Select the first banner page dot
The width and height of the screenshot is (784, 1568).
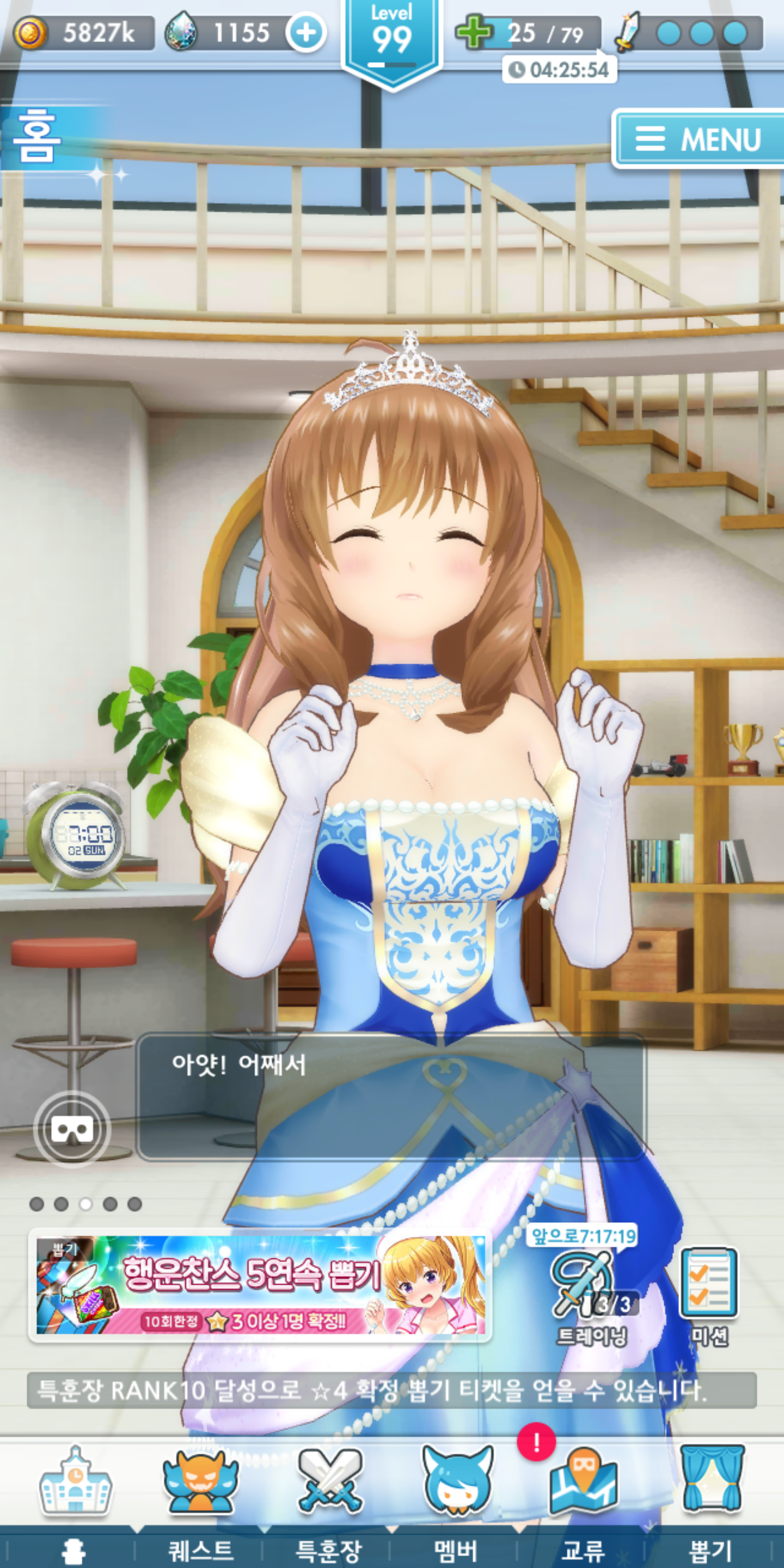pos(36,1203)
